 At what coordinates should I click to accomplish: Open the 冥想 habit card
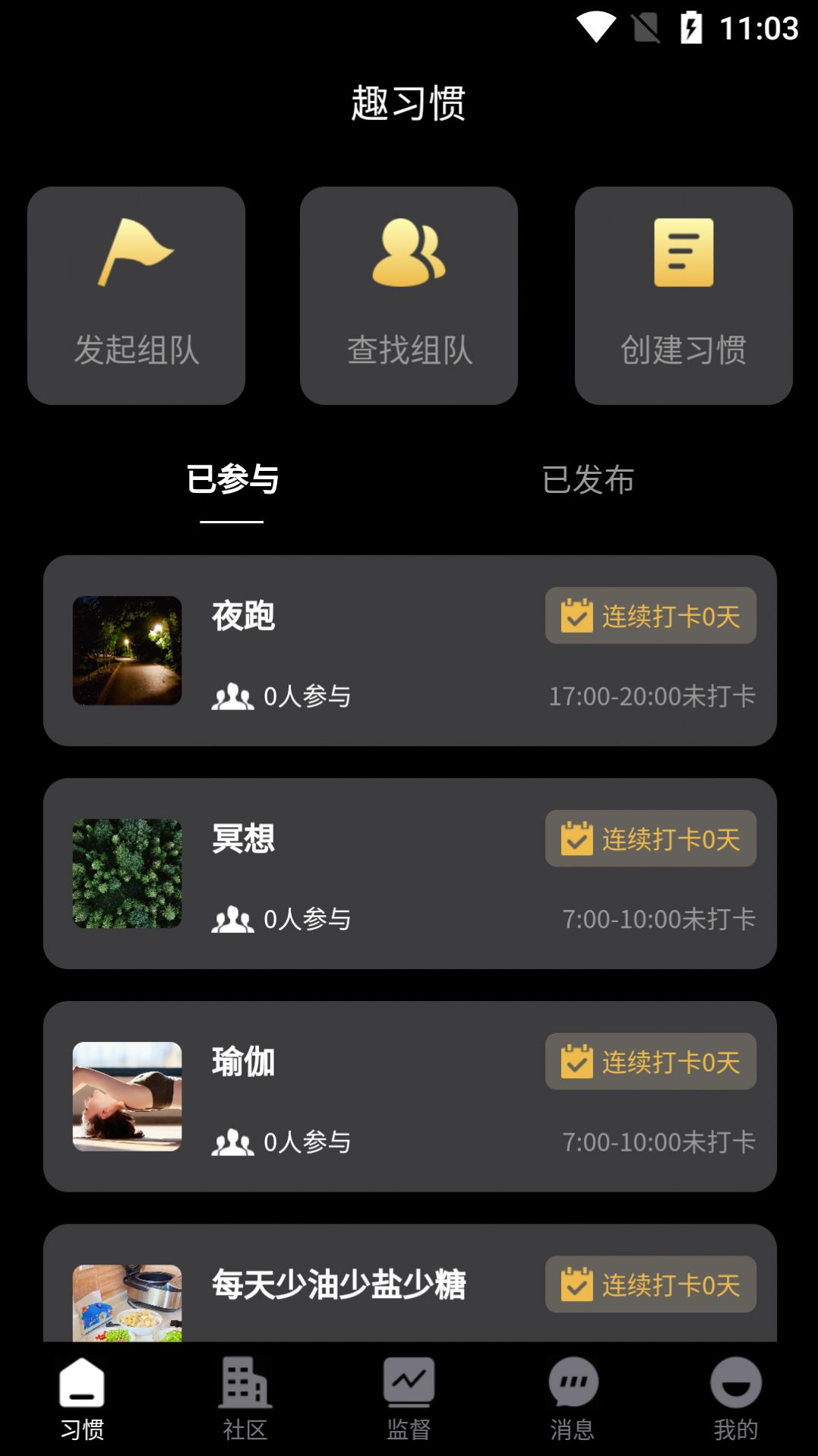(x=409, y=872)
